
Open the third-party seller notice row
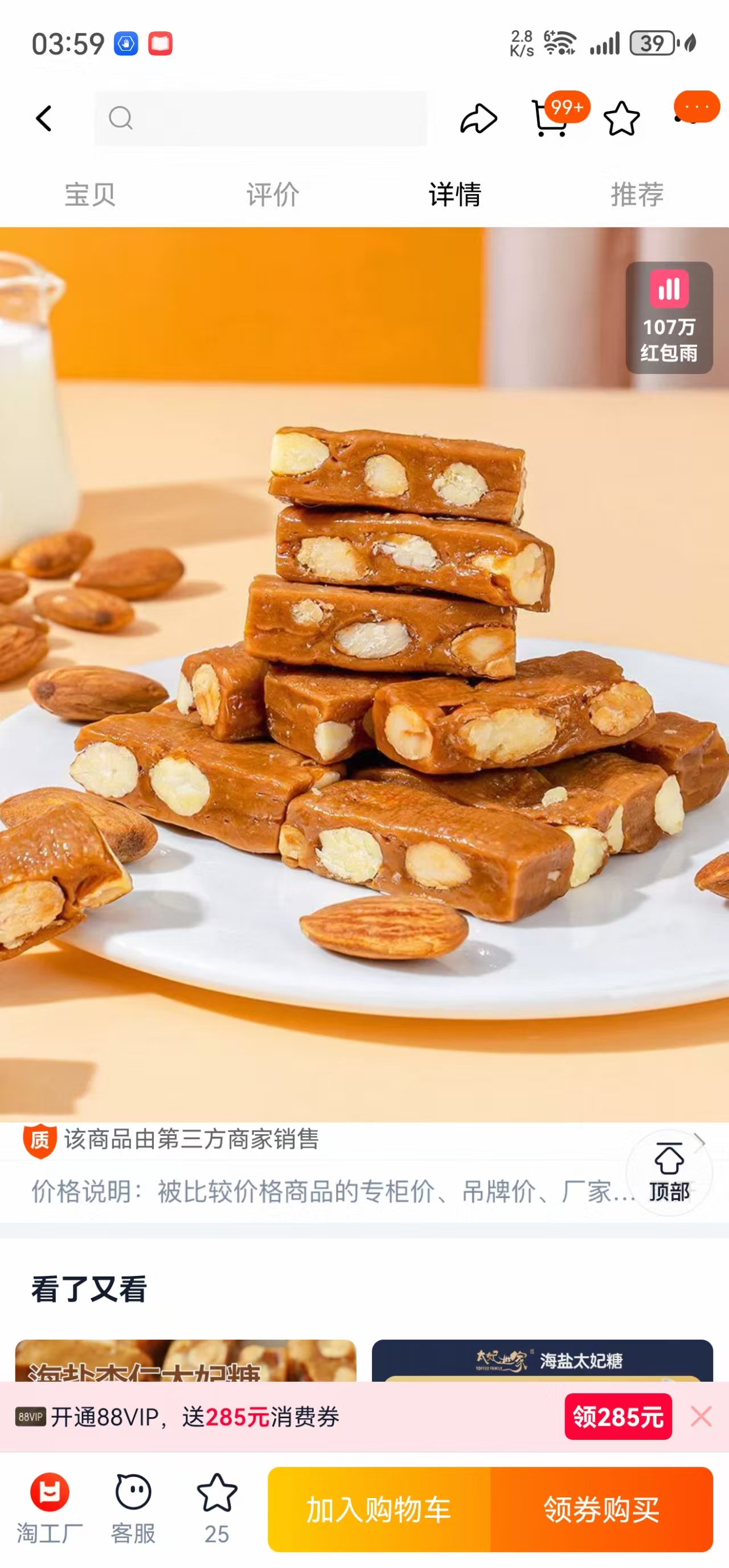305,1139
